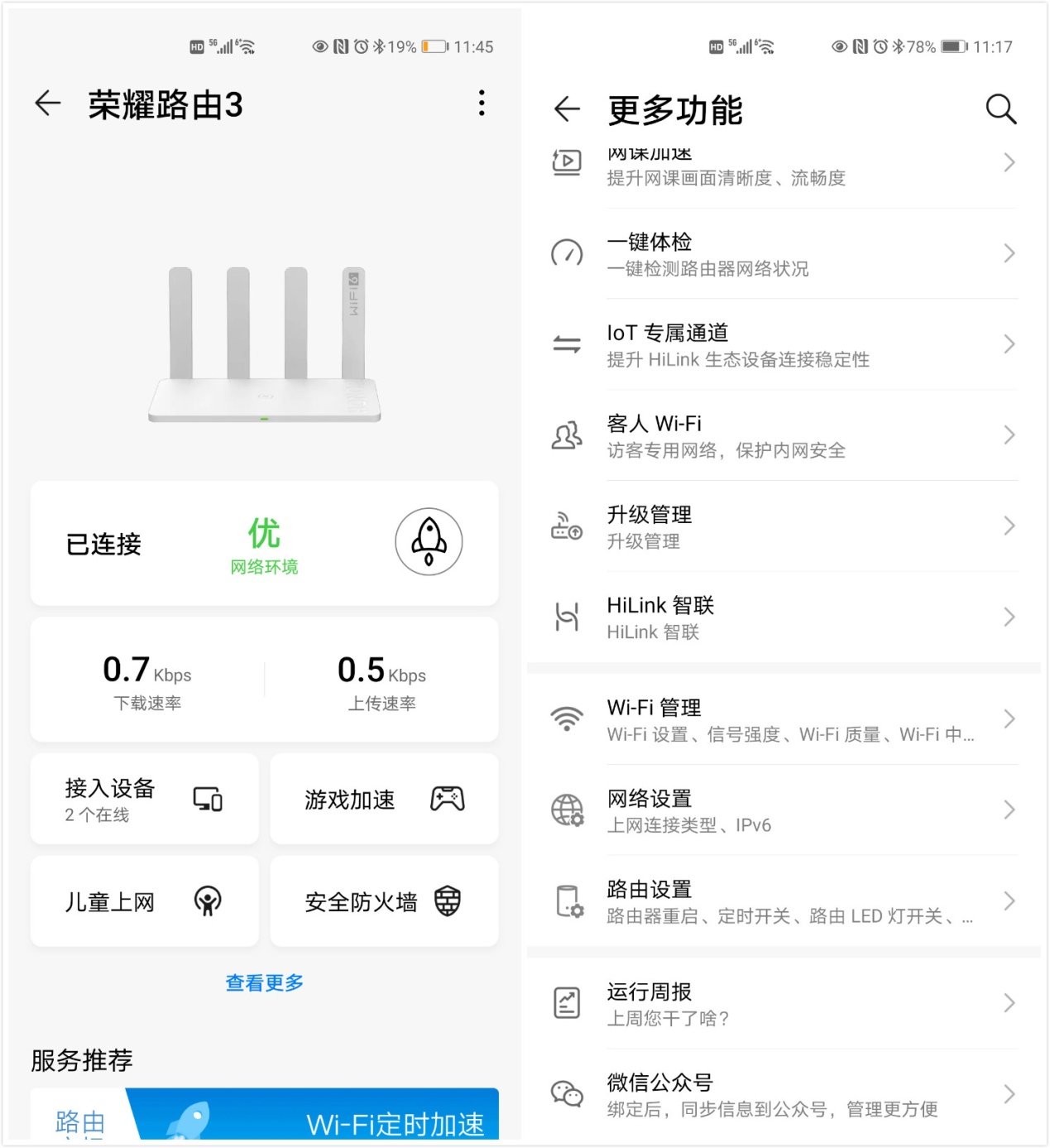Viewport: 1050px width, 1148px height.
Task: Open the speed test rocket icon
Action: (x=429, y=542)
